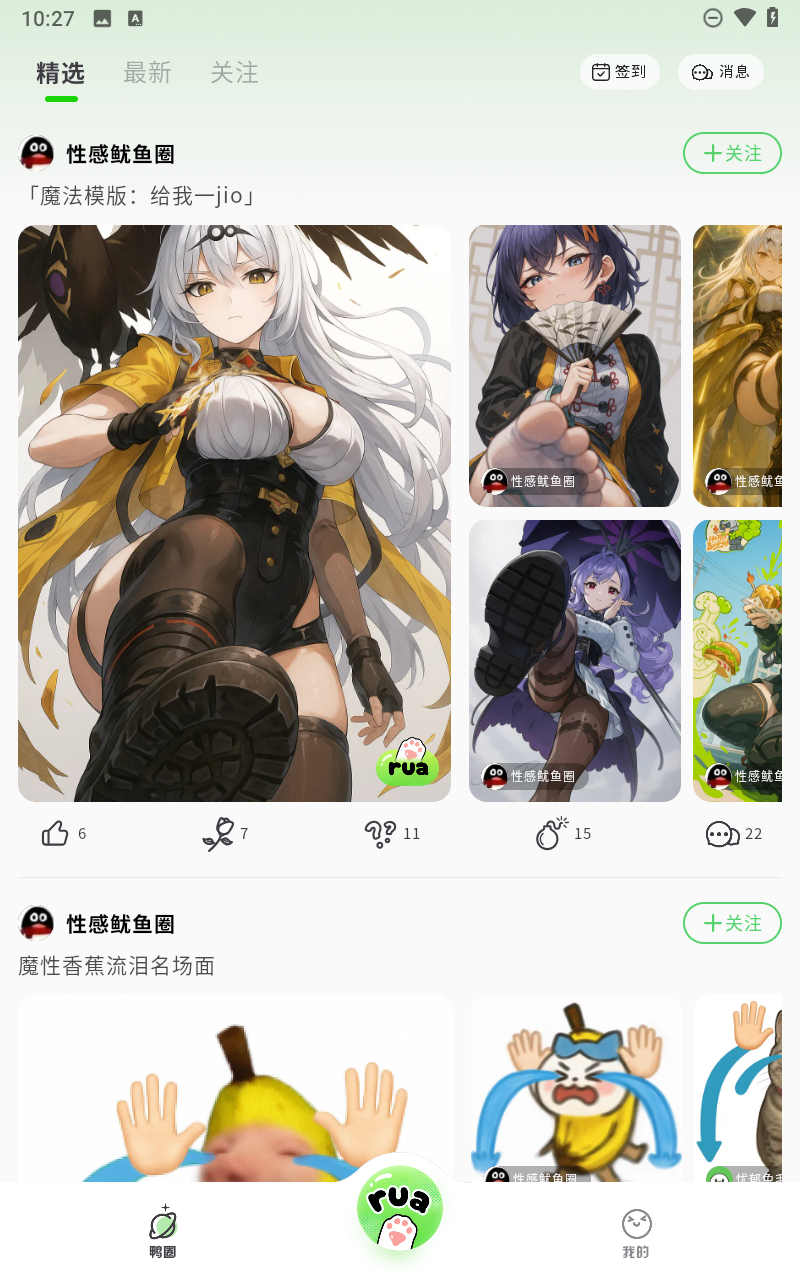
Task: Tap the question marks reaction icon
Action: (x=380, y=833)
